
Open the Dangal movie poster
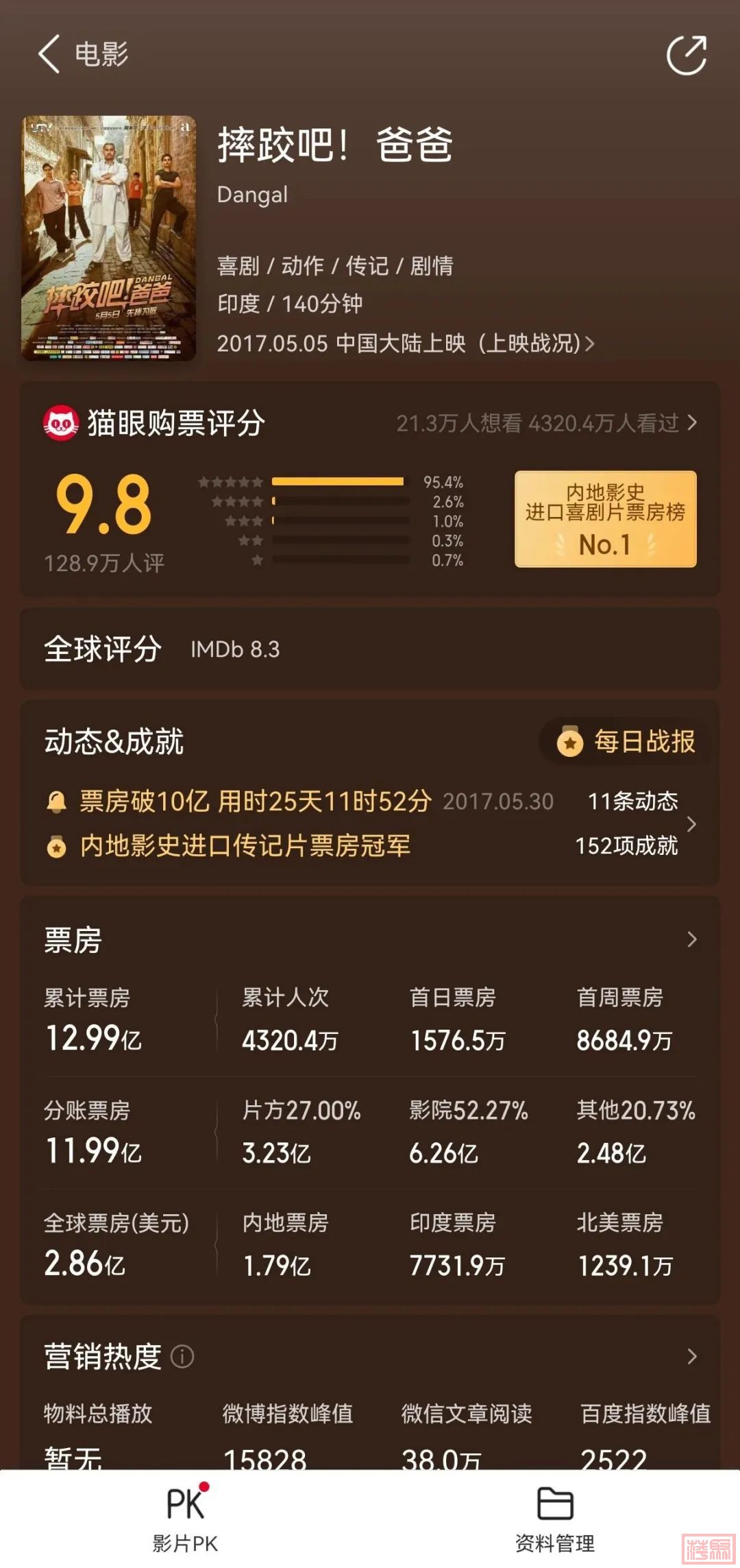click(109, 238)
